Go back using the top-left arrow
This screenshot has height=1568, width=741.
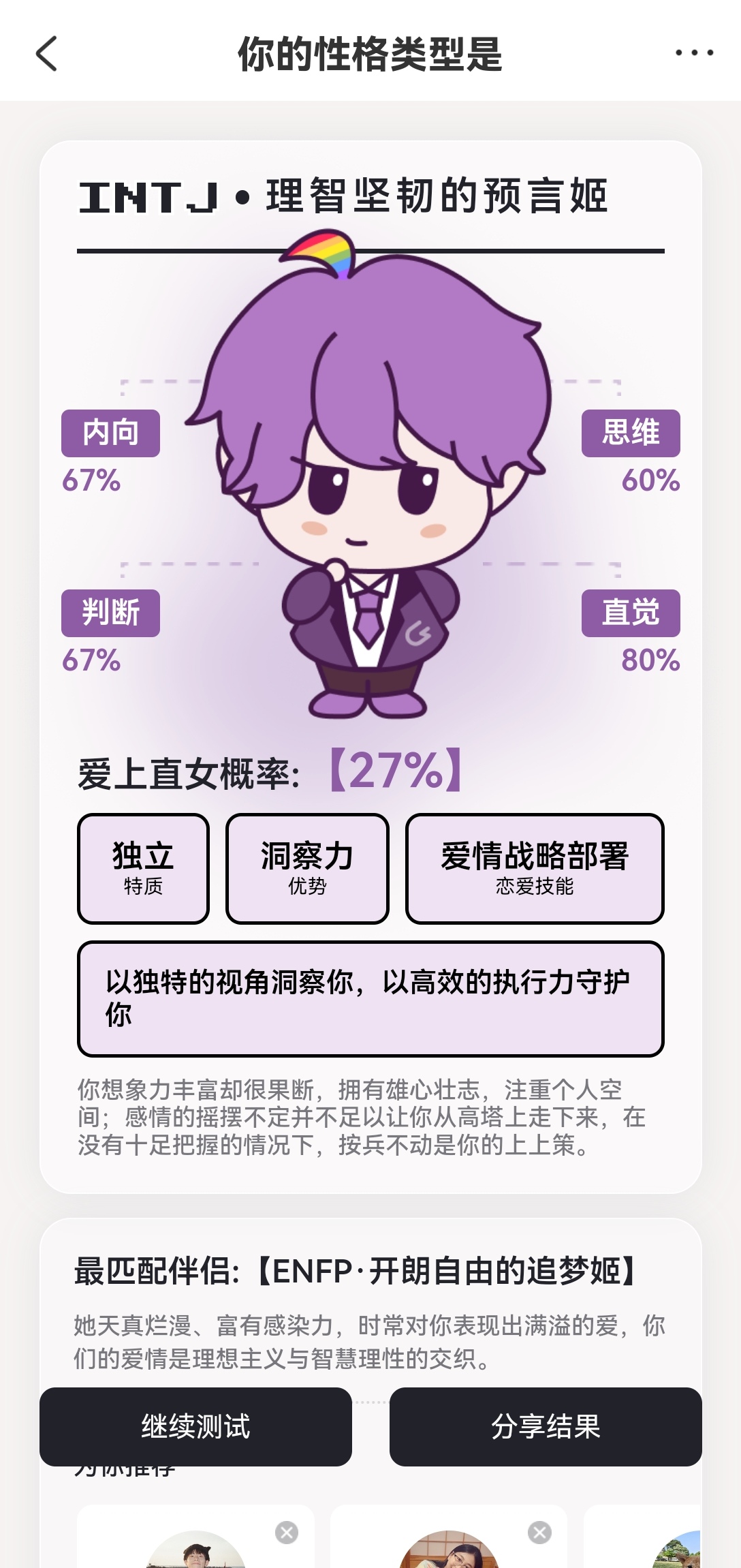tap(46, 54)
